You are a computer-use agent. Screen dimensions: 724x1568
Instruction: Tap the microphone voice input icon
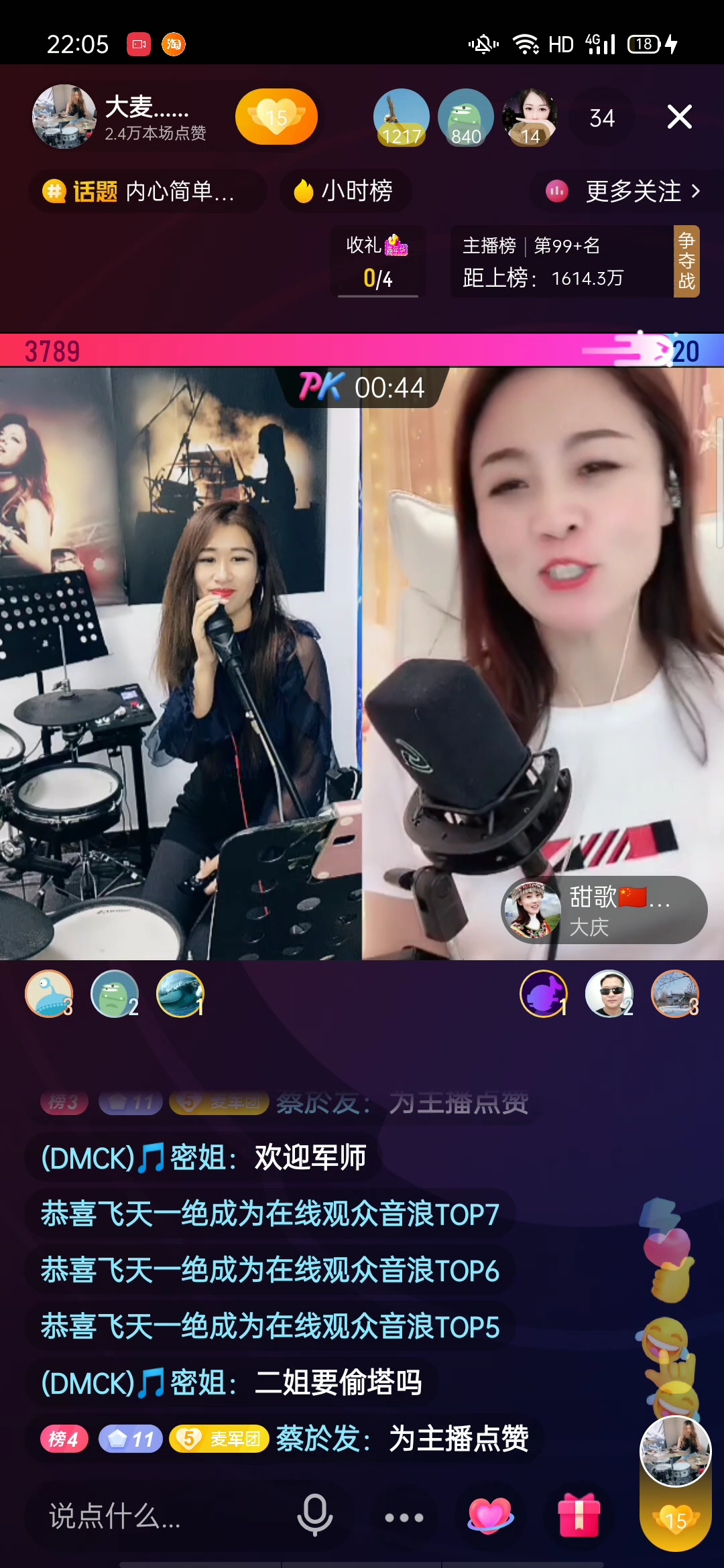[314, 1516]
